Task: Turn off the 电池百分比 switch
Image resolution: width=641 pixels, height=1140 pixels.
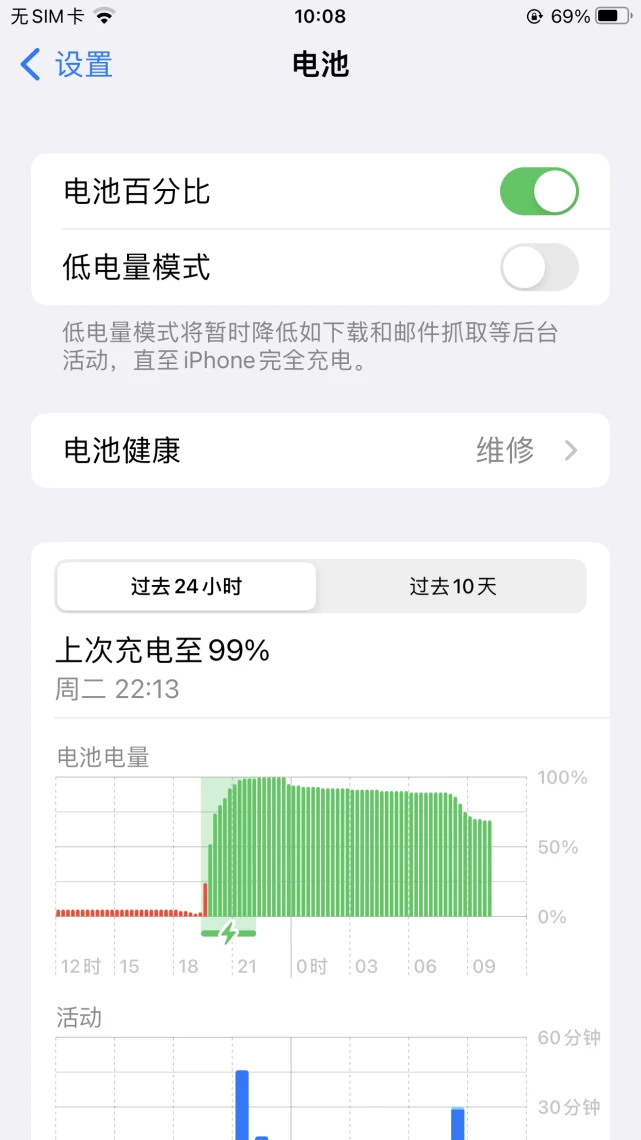Action: (539, 192)
